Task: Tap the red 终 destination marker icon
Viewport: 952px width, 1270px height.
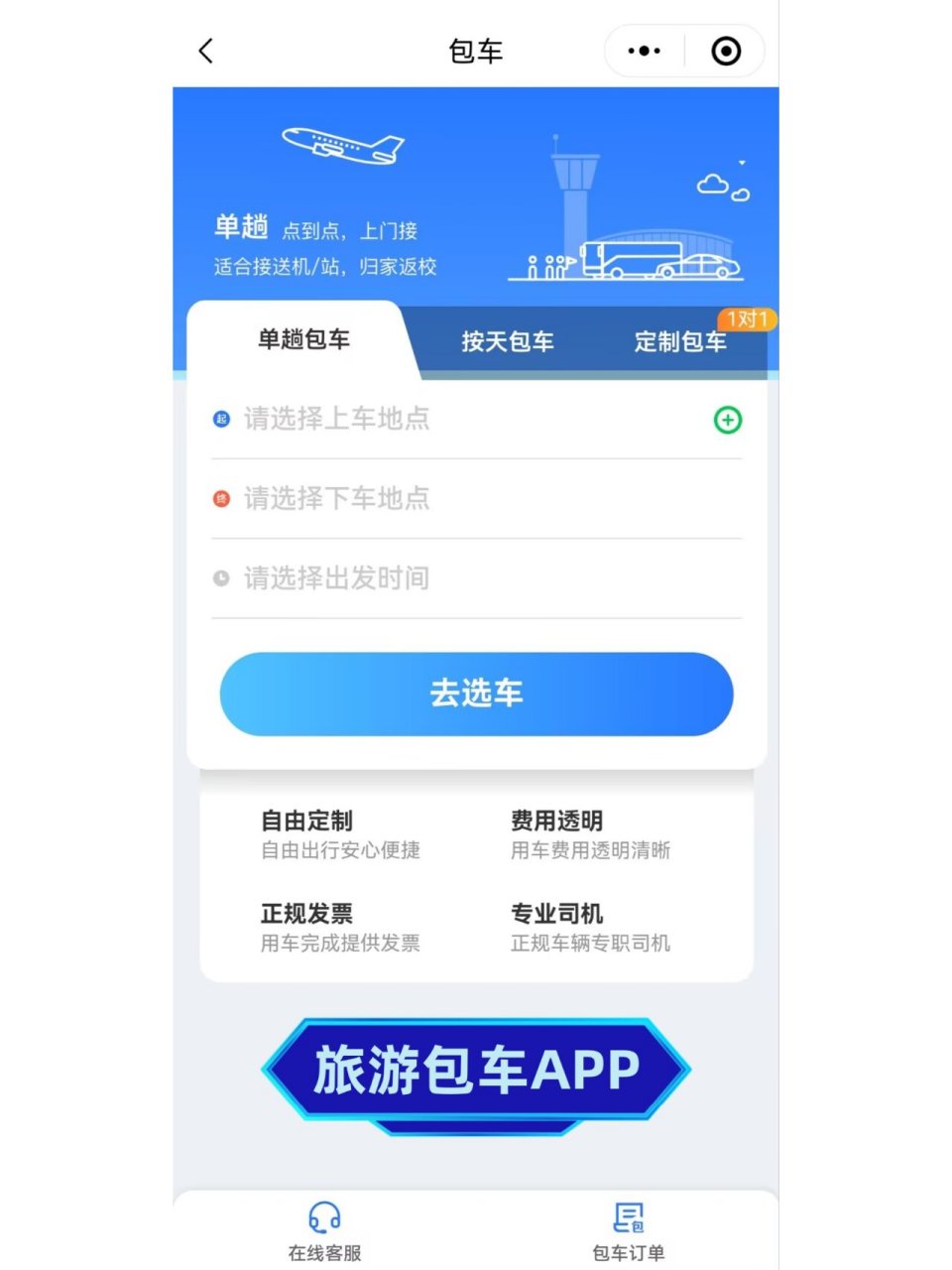Action: pyautogui.click(x=220, y=500)
